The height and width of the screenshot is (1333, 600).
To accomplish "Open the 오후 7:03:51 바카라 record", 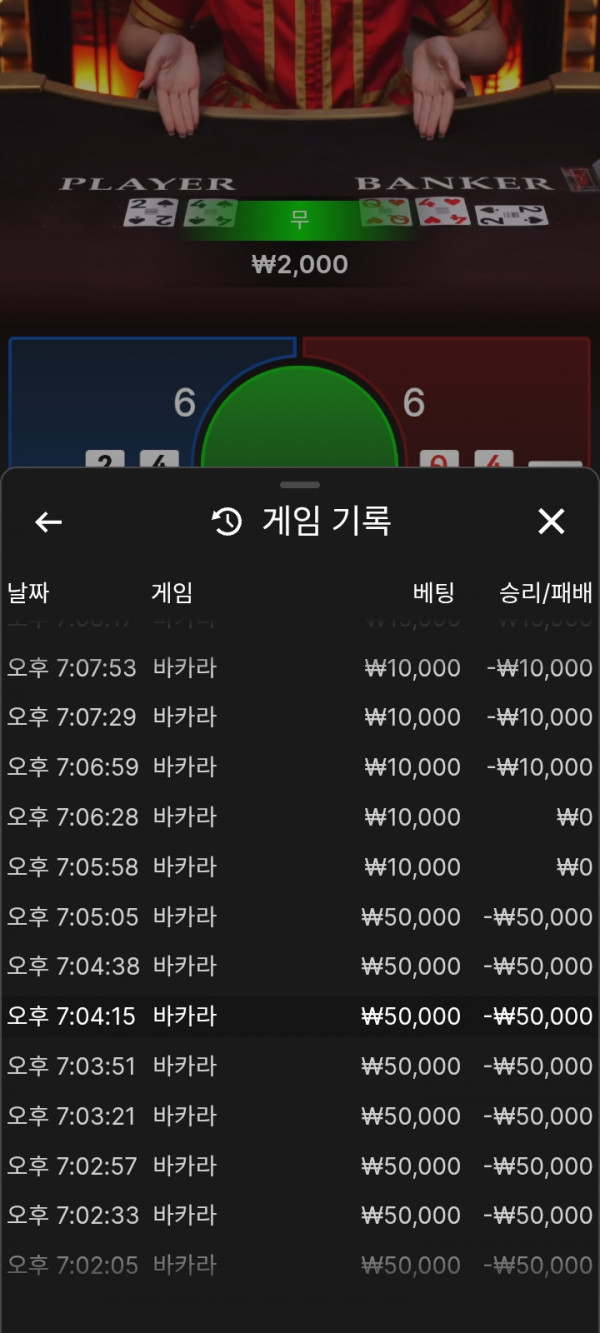I will pyautogui.click(x=300, y=1066).
